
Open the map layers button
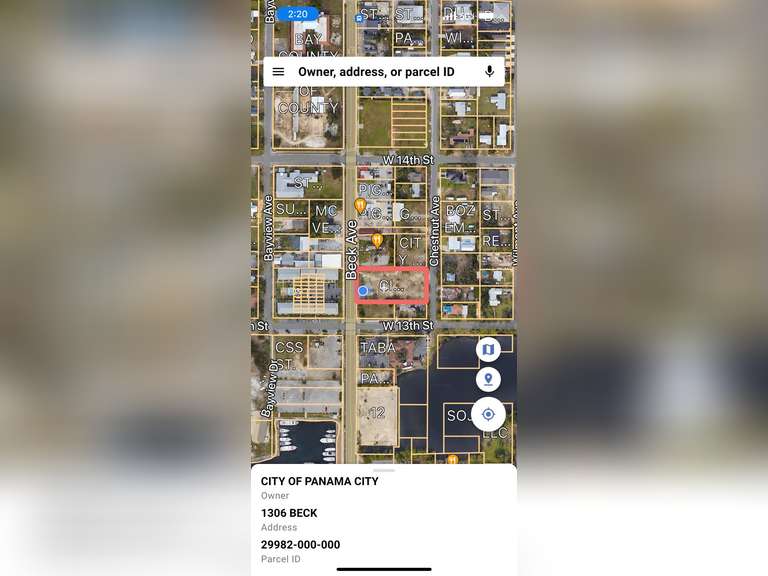pyautogui.click(x=488, y=349)
